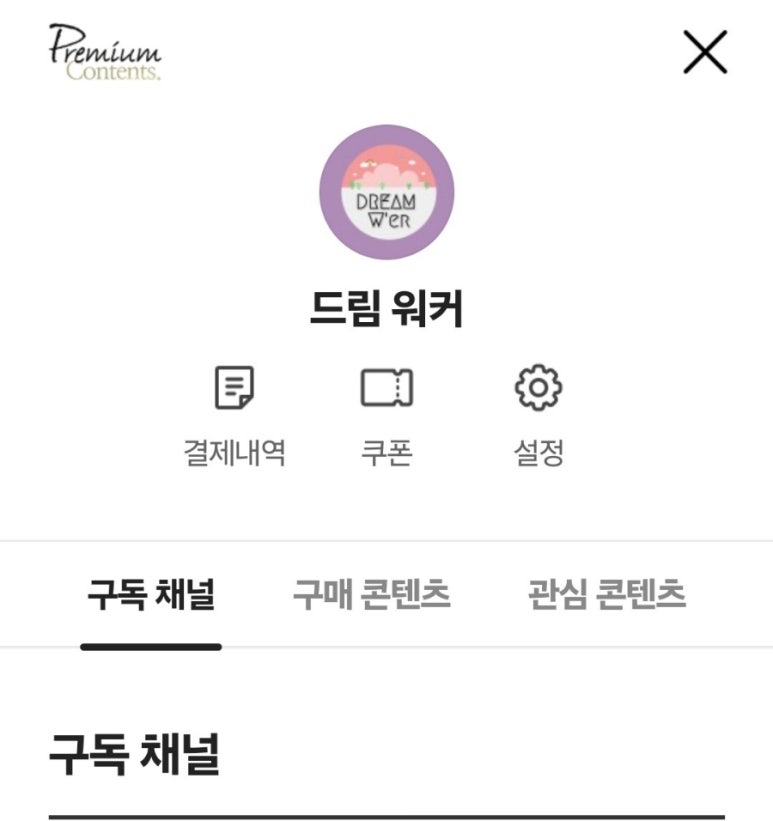Switch to the 구독 채널 tab
Viewport: 773px width, 821px height.
(x=151, y=595)
